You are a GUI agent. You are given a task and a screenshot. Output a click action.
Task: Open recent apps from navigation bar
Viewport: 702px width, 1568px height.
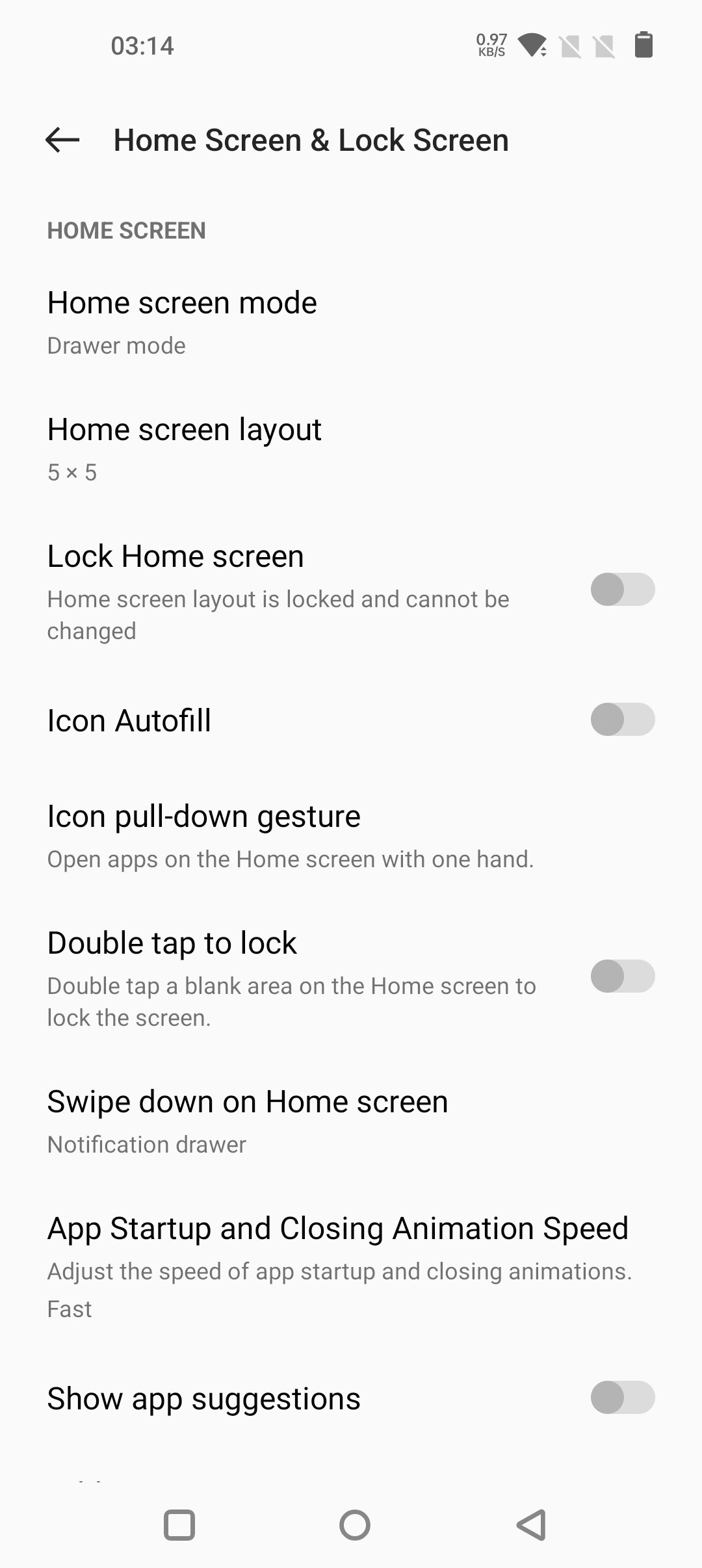(x=179, y=1525)
